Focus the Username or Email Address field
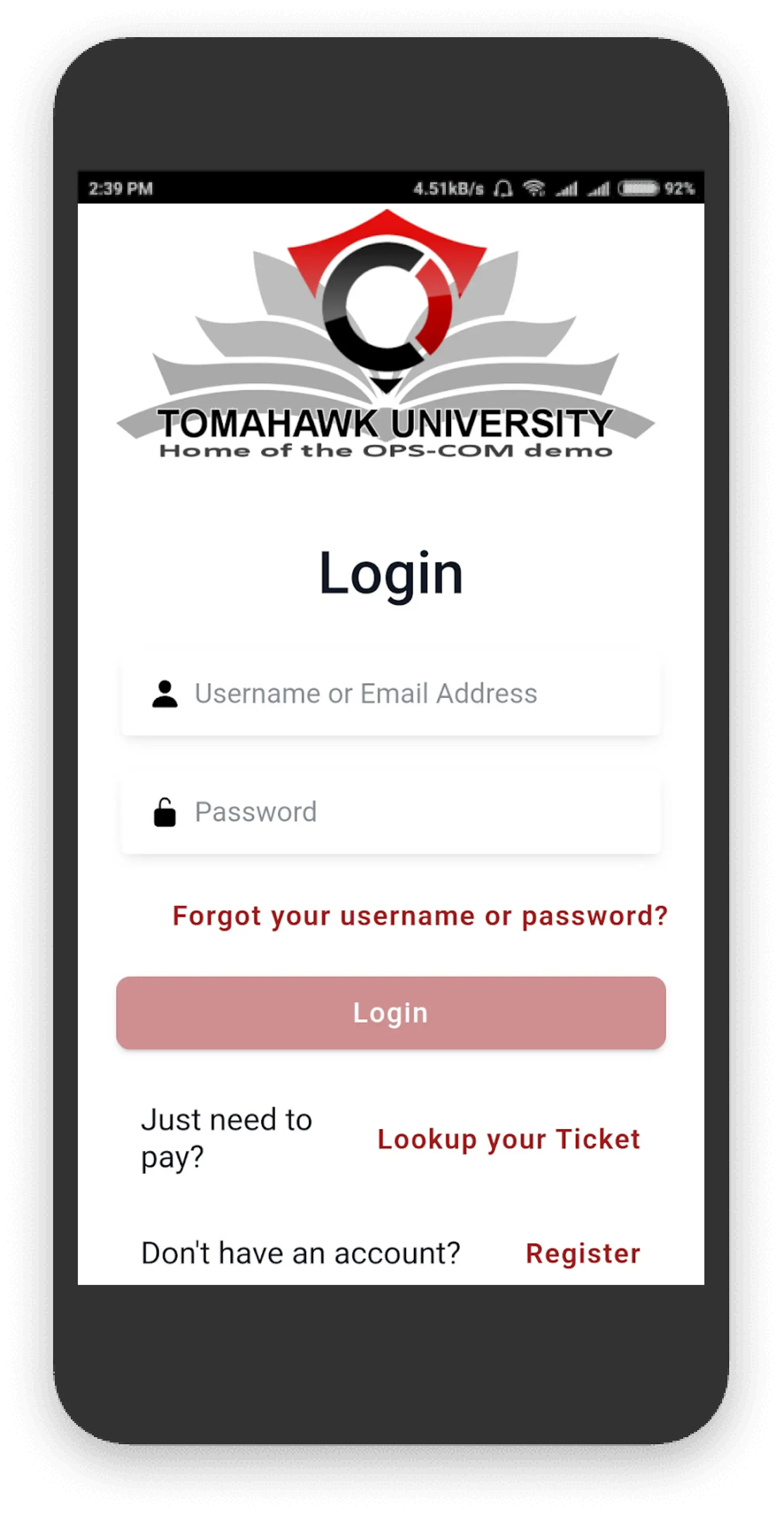This screenshot has width=784, height=1515. click(x=391, y=694)
